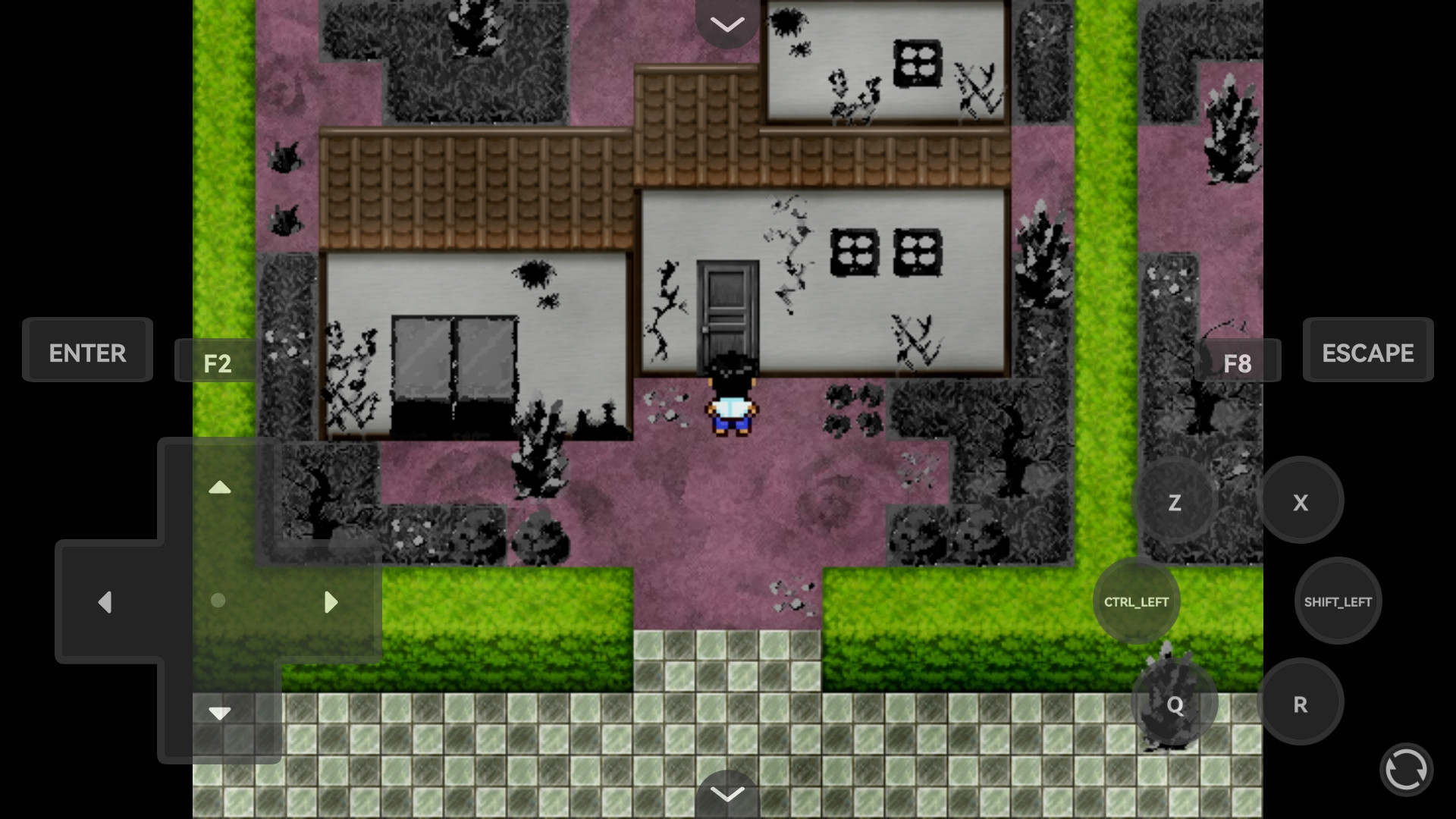Screen dimensions: 1456x819
Task: Hit the F2 virtual key
Action: click(x=217, y=363)
